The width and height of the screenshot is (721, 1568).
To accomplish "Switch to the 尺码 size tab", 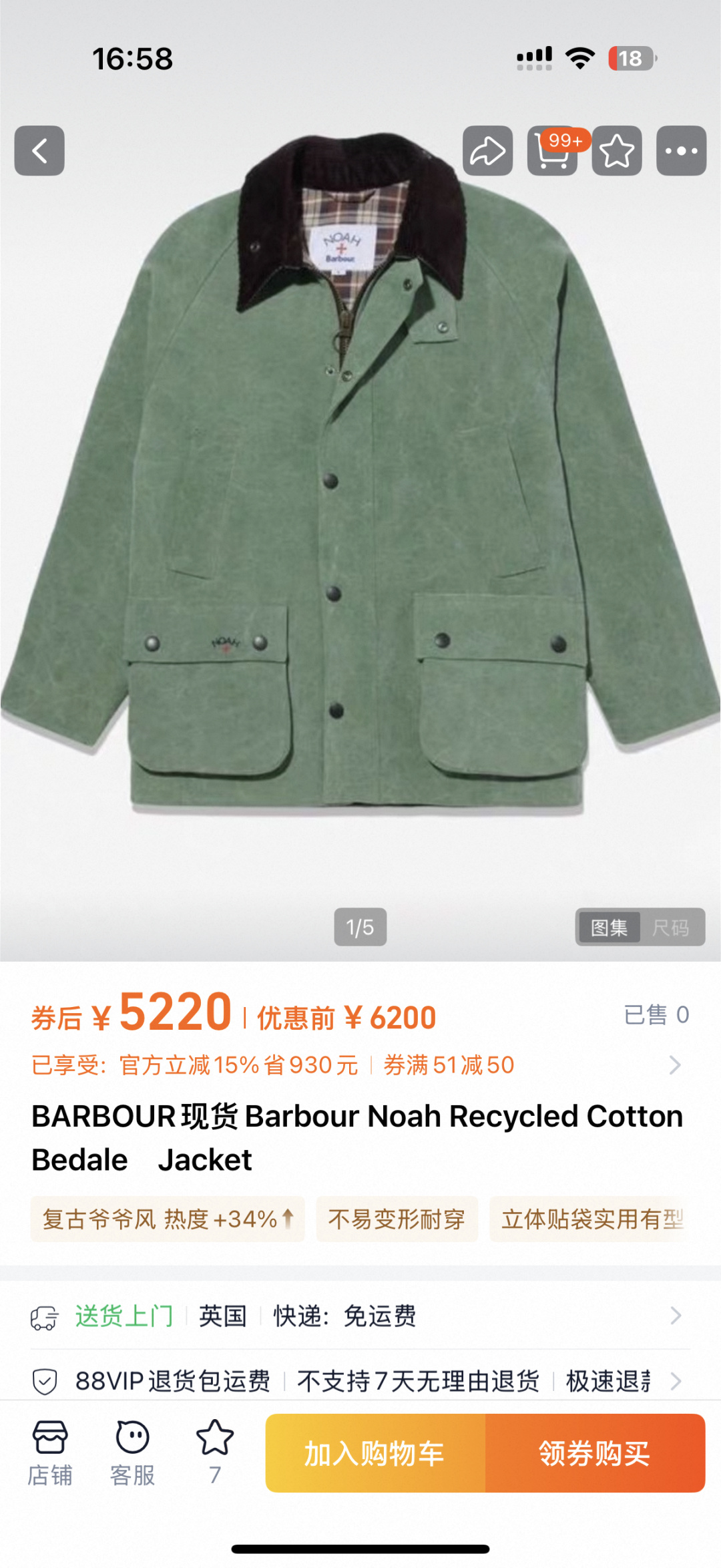I will (670, 927).
